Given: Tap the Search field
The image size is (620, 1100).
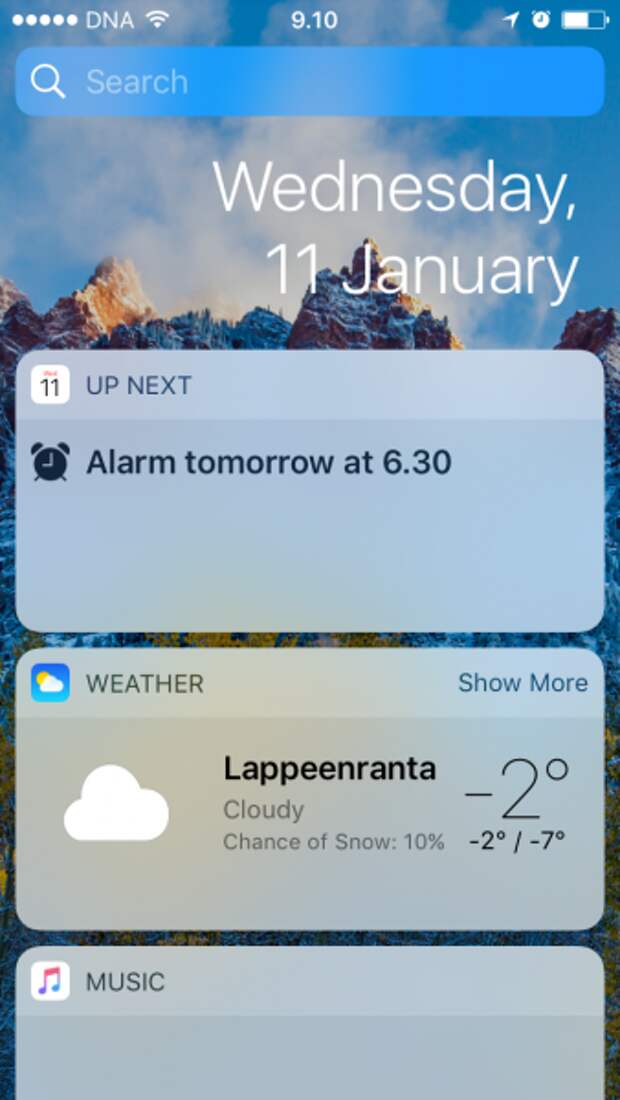Looking at the screenshot, I should [x=310, y=82].
